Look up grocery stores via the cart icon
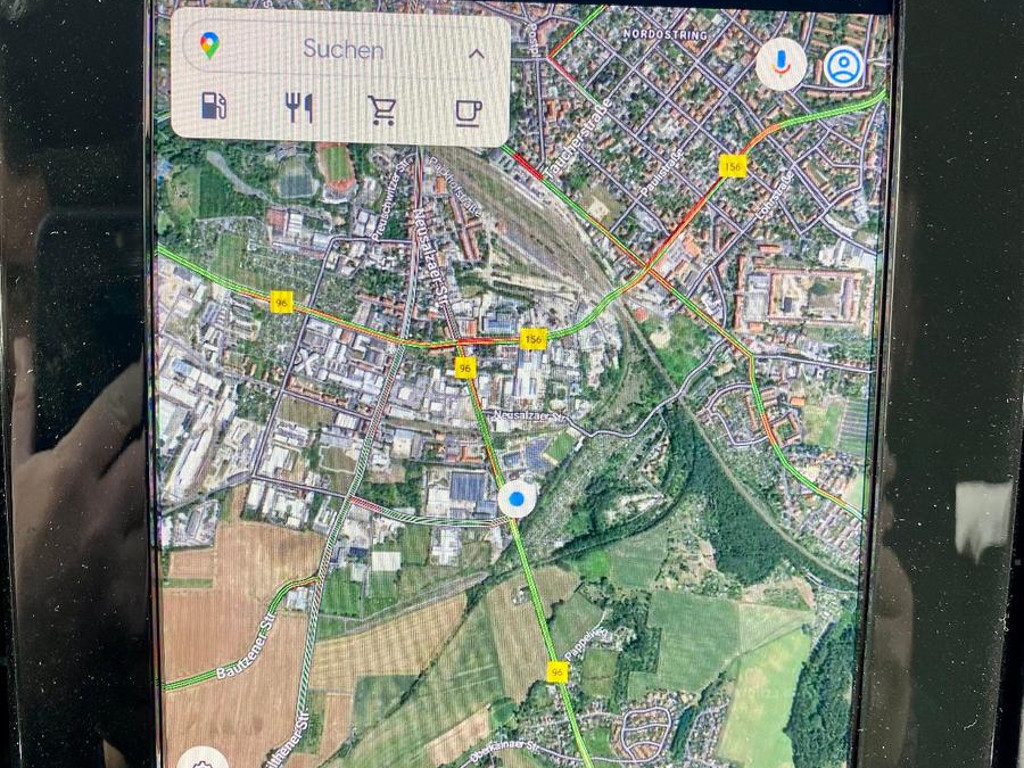This screenshot has width=1024, height=768. click(x=382, y=109)
